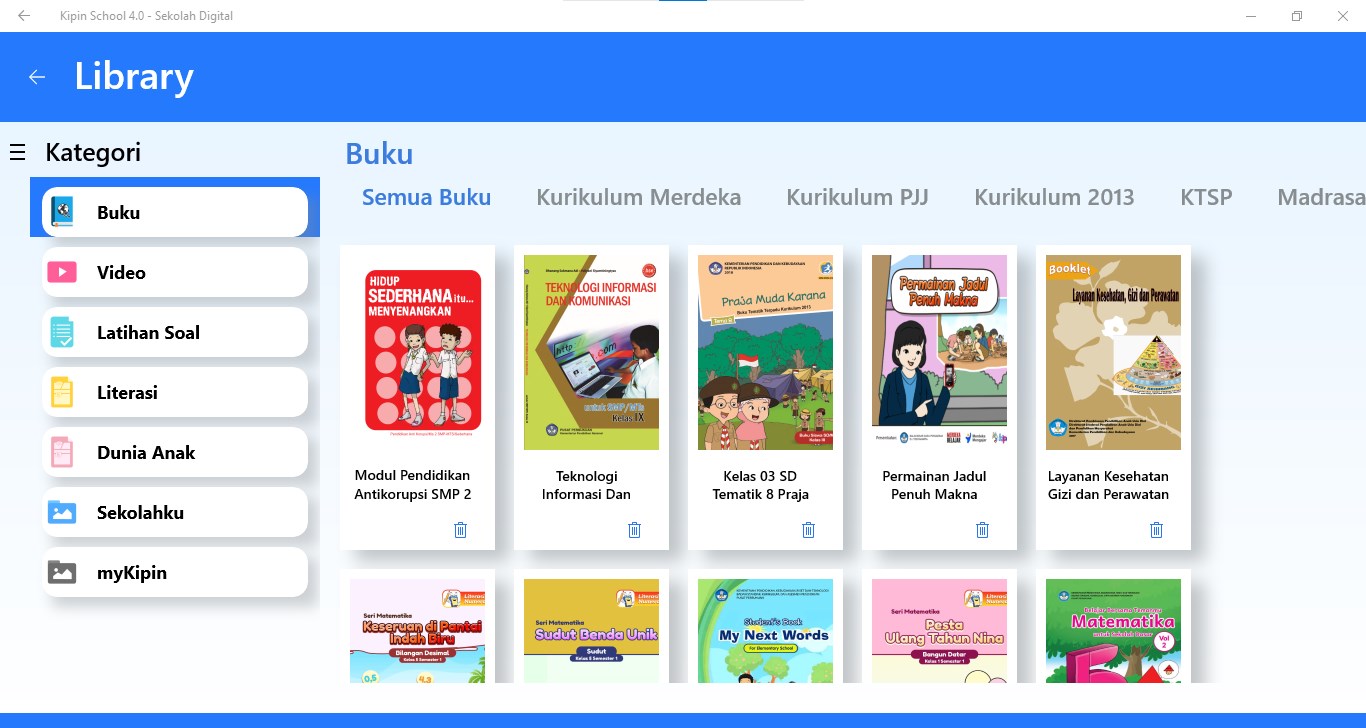Switch to the KTSP tab
Screen dimensions: 1366x728
pos(1205,197)
